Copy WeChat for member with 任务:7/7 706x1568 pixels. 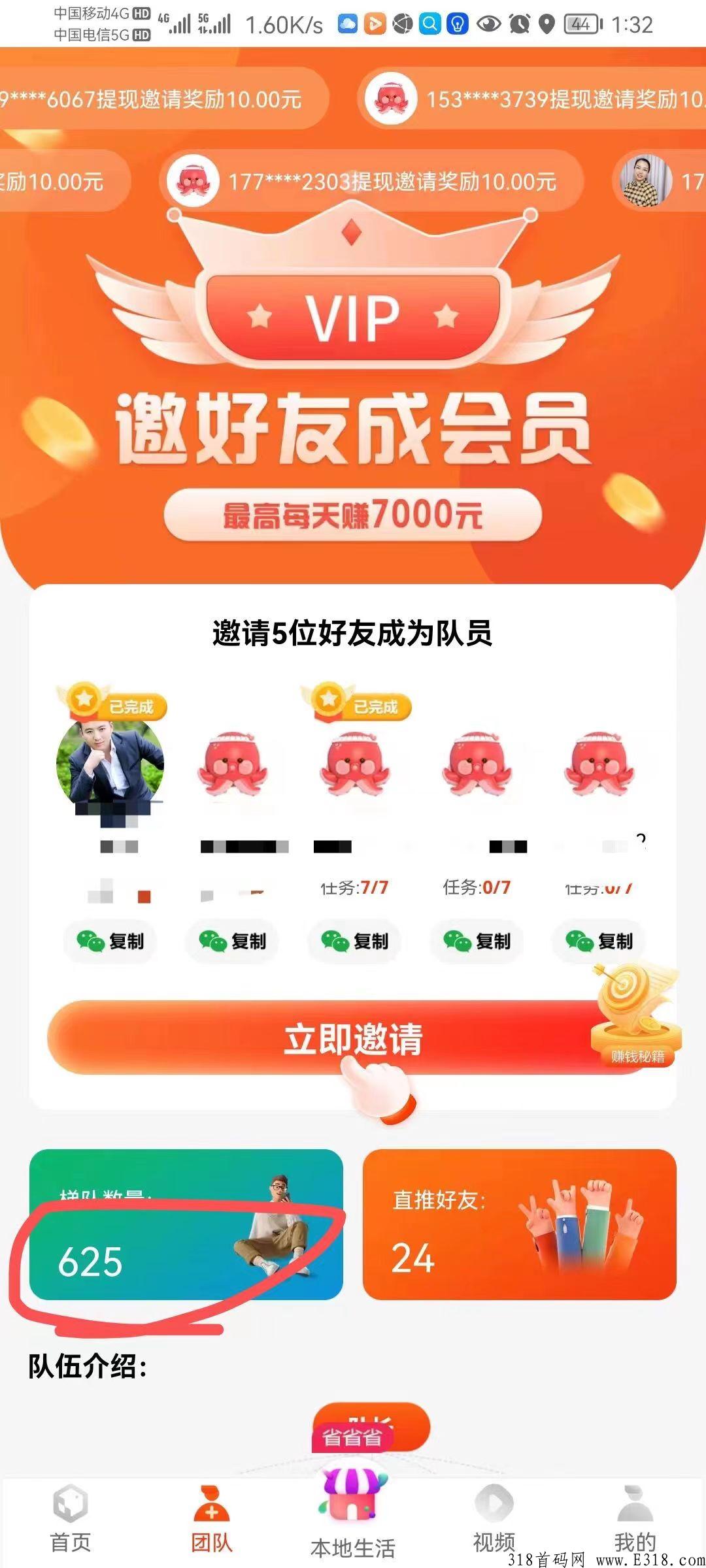[355, 941]
